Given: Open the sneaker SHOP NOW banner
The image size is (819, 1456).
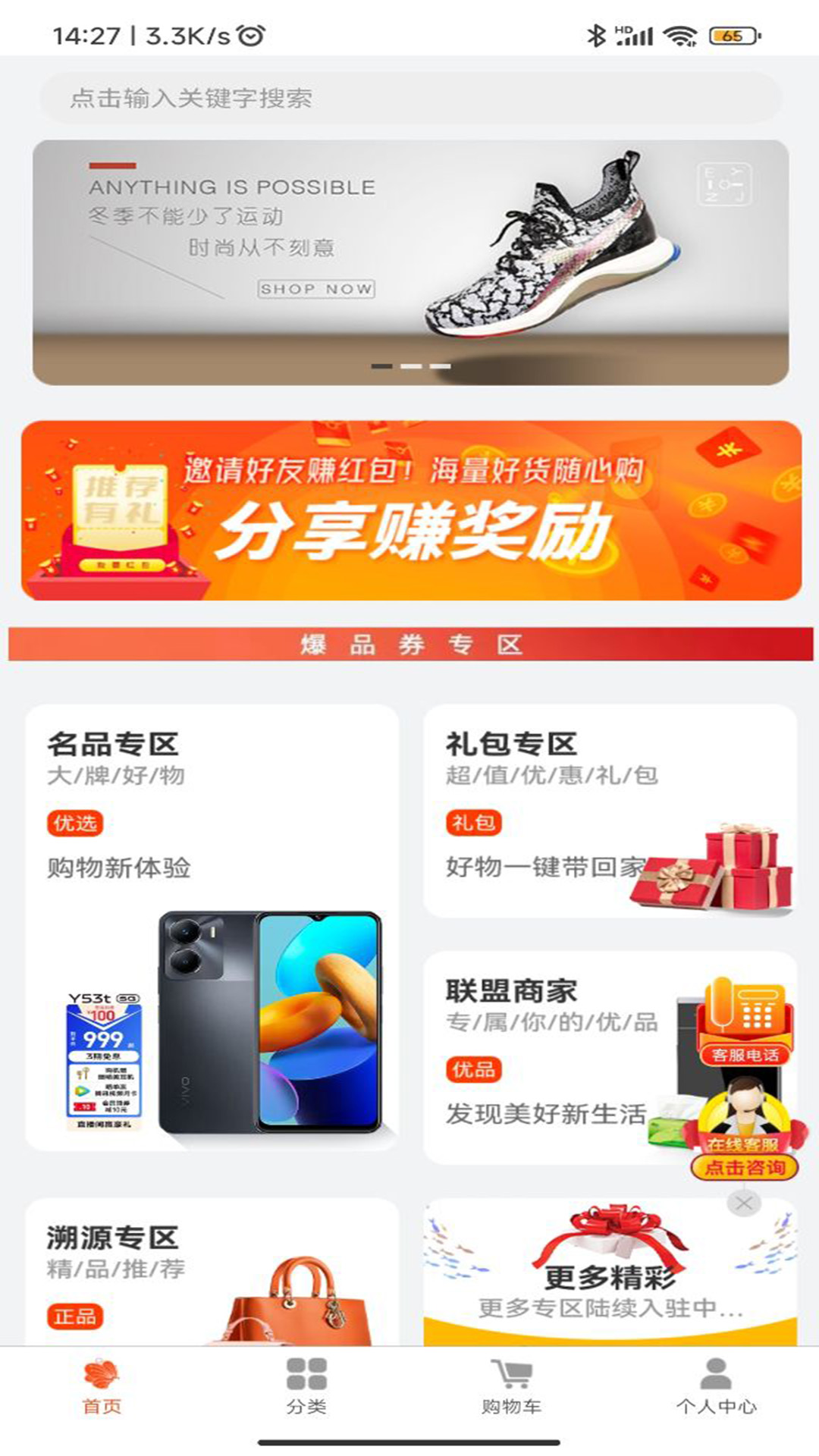Looking at the screenshot, I should click(x=409, y=262).
